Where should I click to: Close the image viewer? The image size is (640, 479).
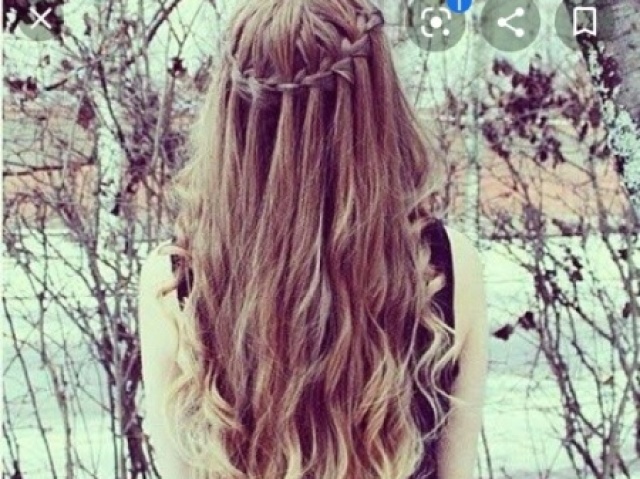[x=39, y=18]
